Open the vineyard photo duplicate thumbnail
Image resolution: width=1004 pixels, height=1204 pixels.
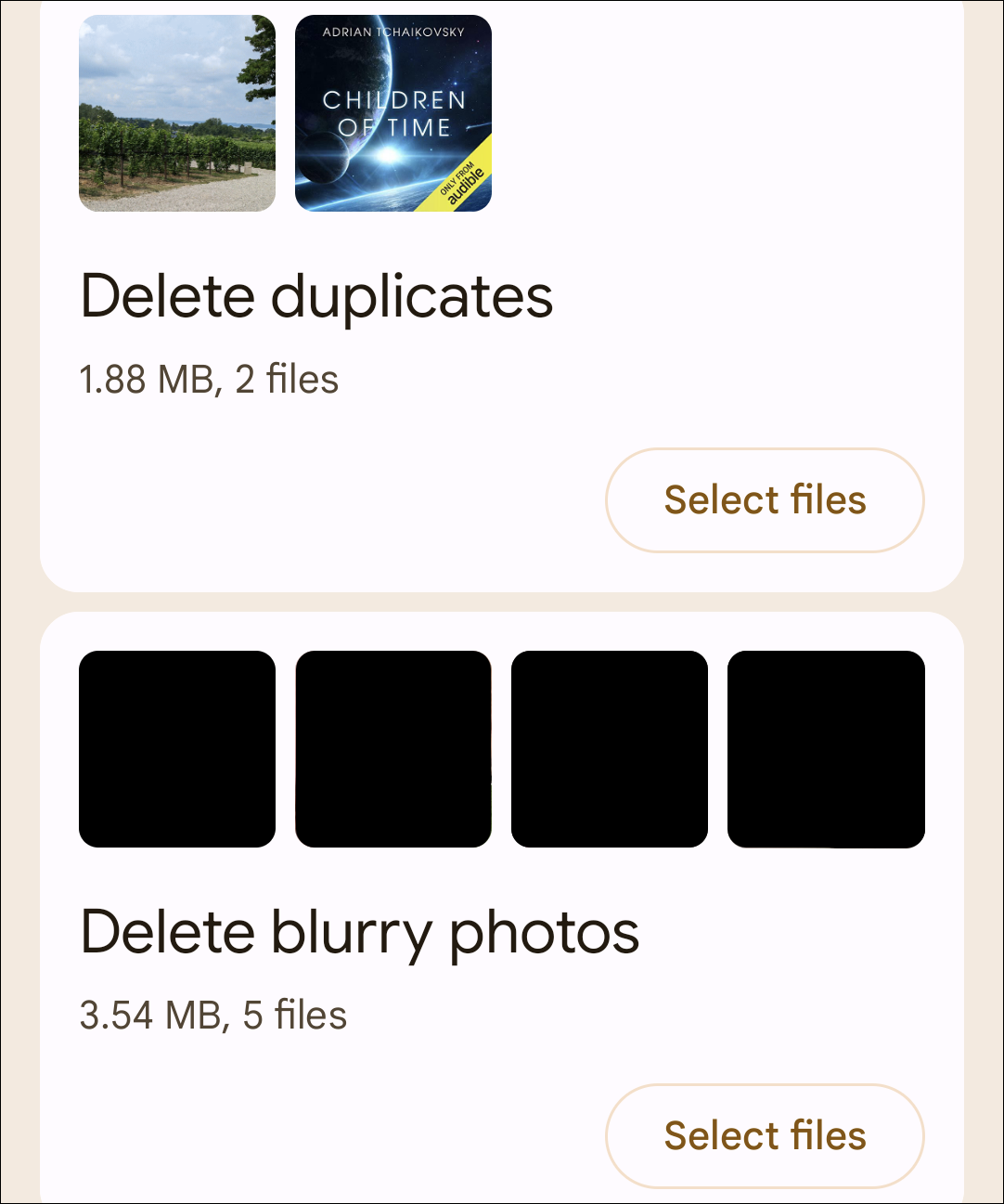pos(177,113)
